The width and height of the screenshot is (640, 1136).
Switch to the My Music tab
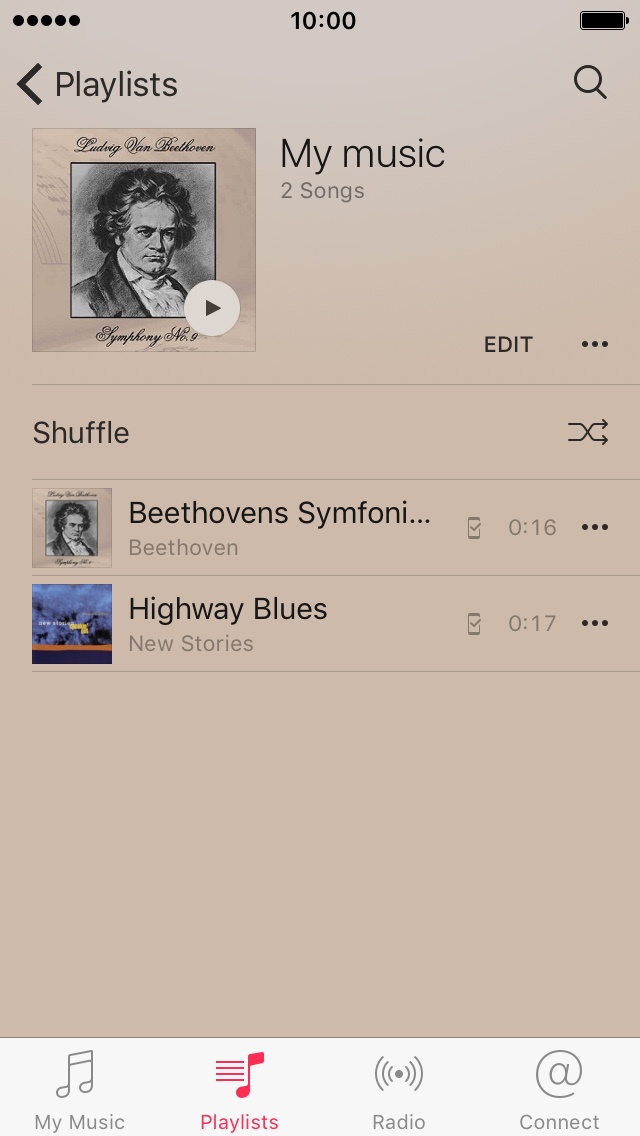click(79, 1089)
